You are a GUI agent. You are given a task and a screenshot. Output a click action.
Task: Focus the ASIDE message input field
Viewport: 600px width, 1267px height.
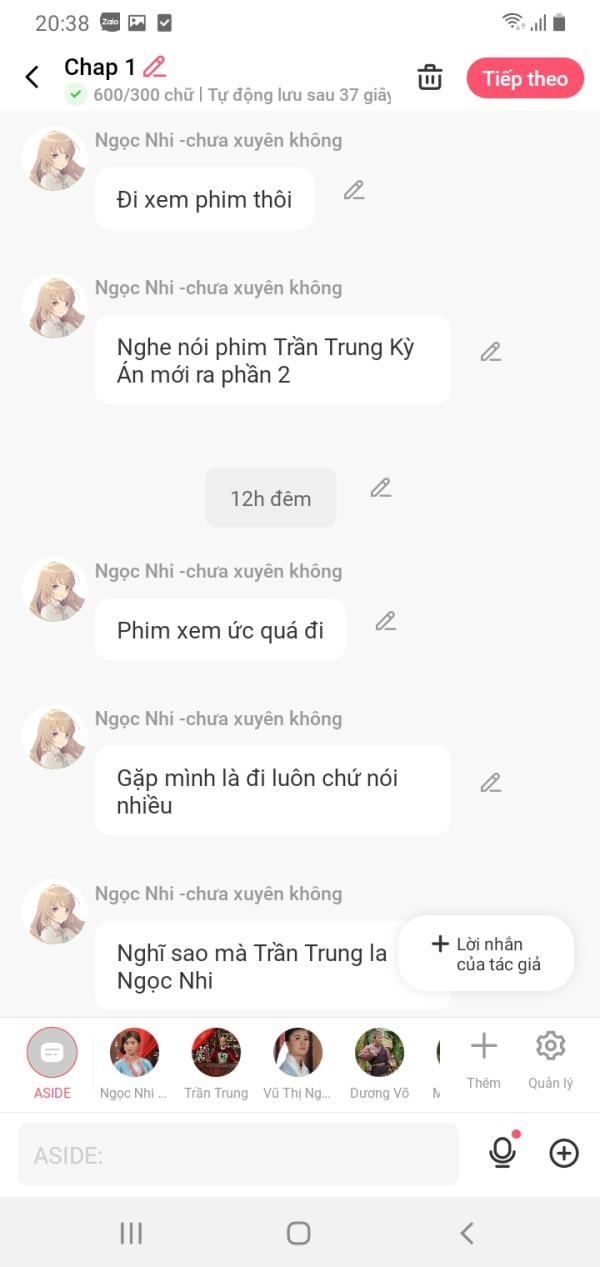pyautogui.click(x=238, y=1155)
